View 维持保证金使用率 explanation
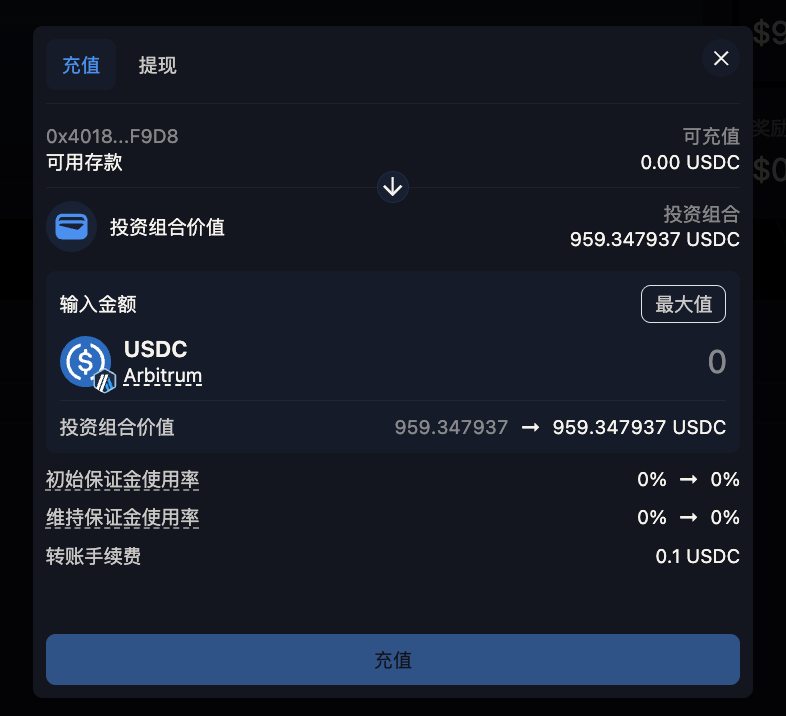This screenshot has height=716, width=786. (x=123, y=518)
